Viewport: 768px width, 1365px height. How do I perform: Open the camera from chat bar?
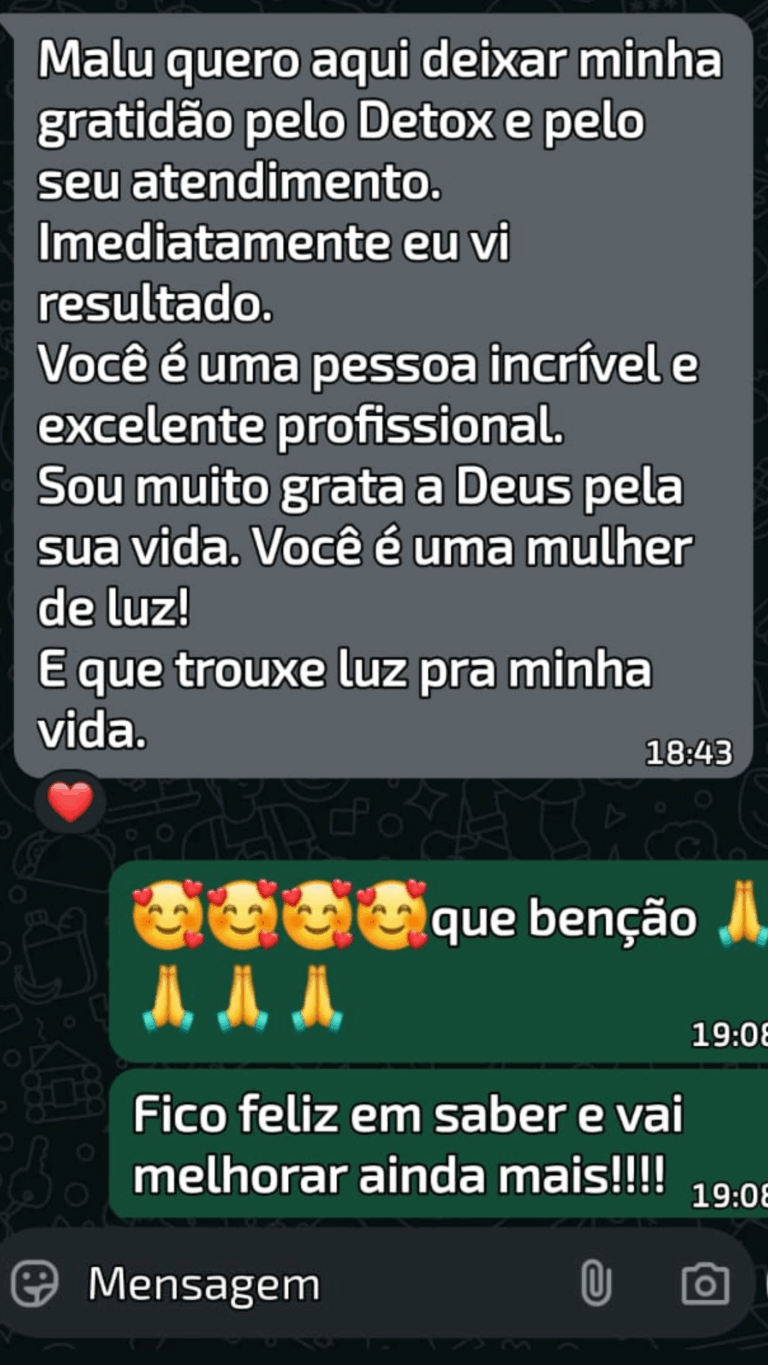pyautogui.click(x=705, y=1283)
